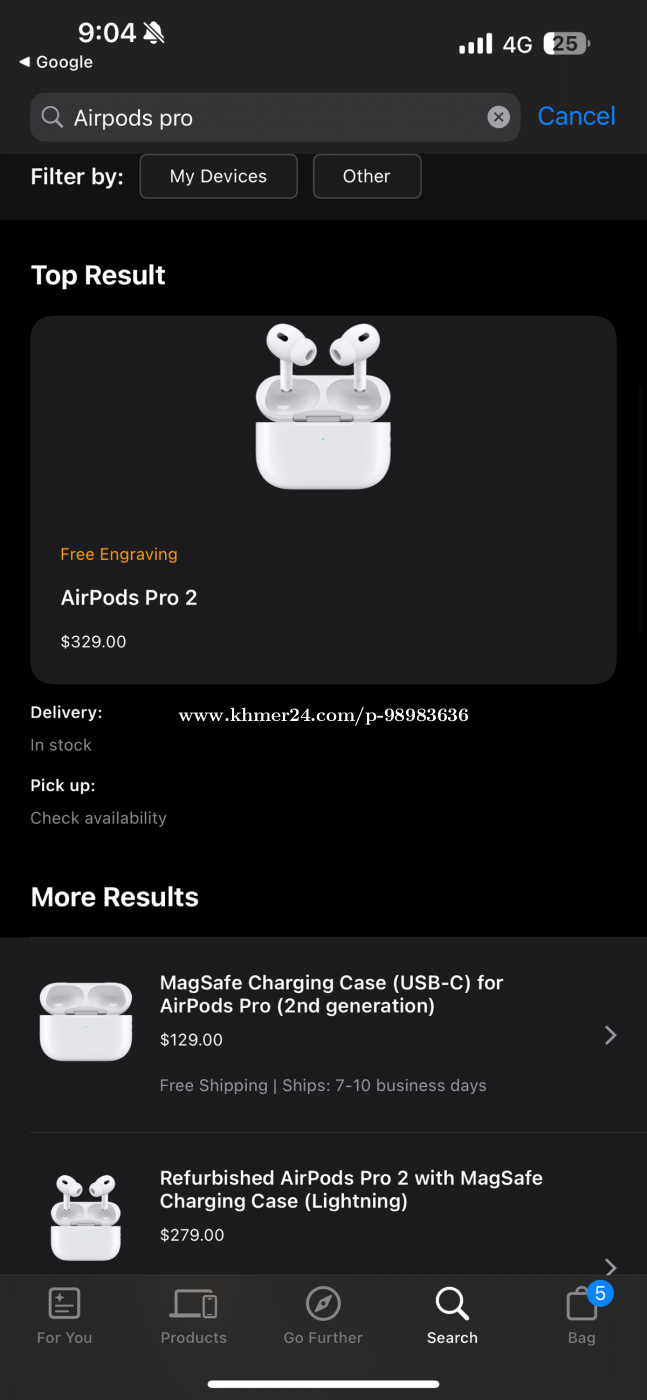
Task: Filter results by My Devices
Action: pos(218,176)
